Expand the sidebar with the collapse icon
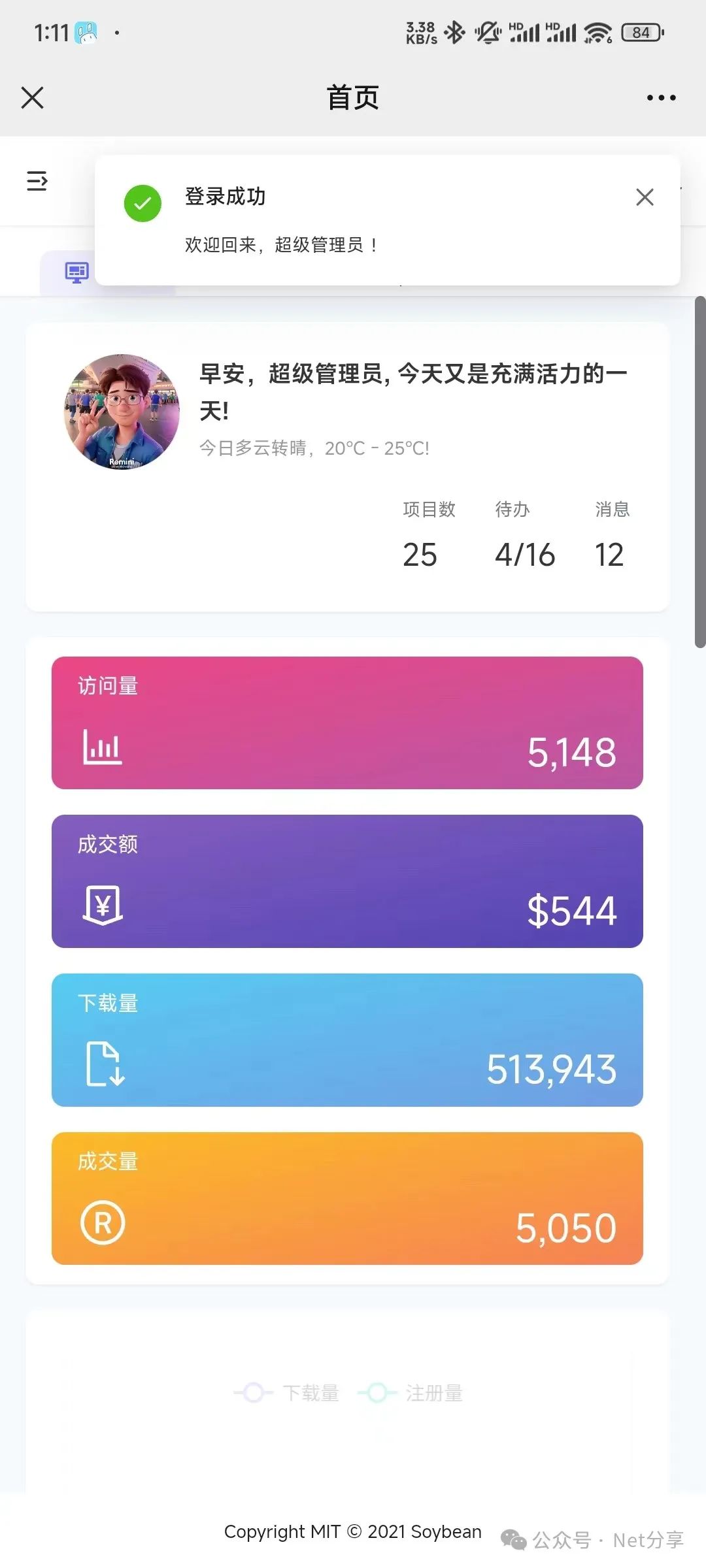This screenshot has width=706, height=1568. coord(37,181)
